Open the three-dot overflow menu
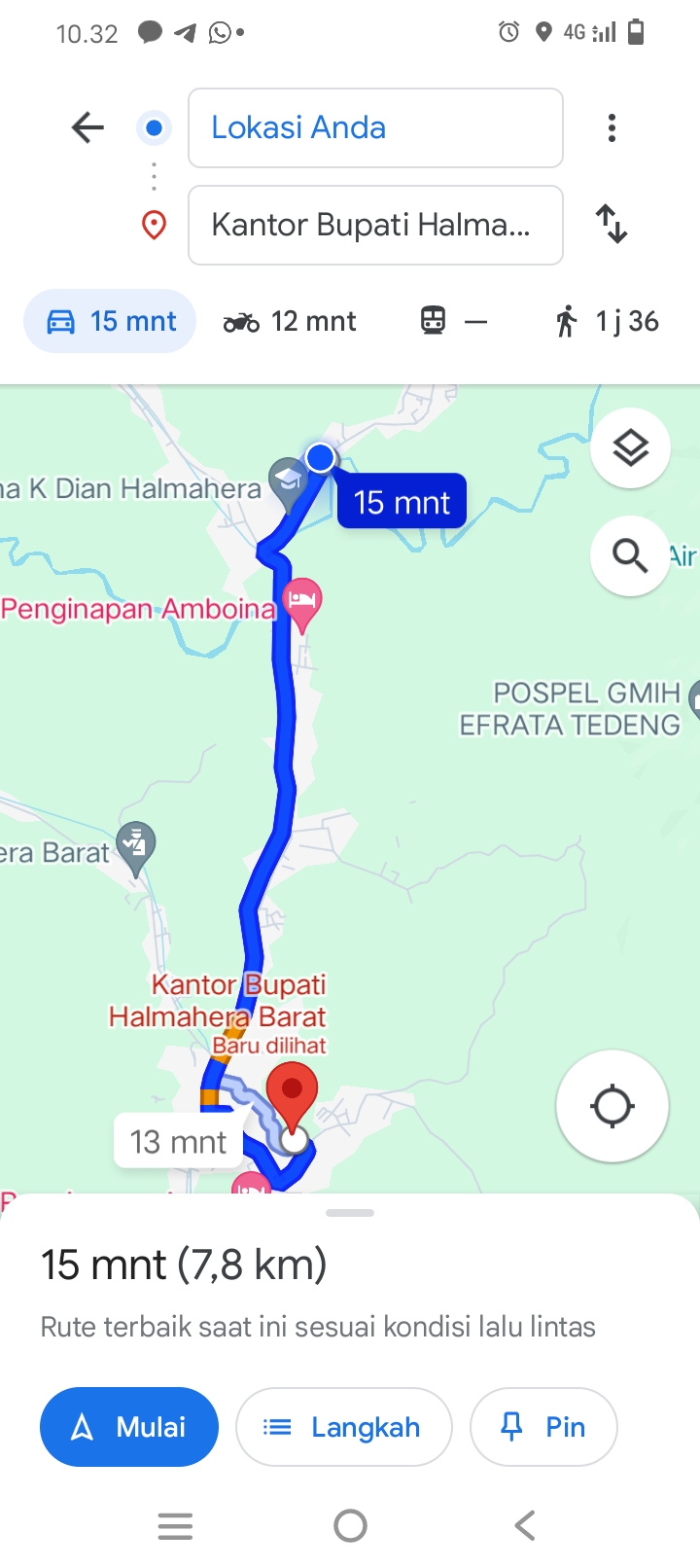 (612, 127)
